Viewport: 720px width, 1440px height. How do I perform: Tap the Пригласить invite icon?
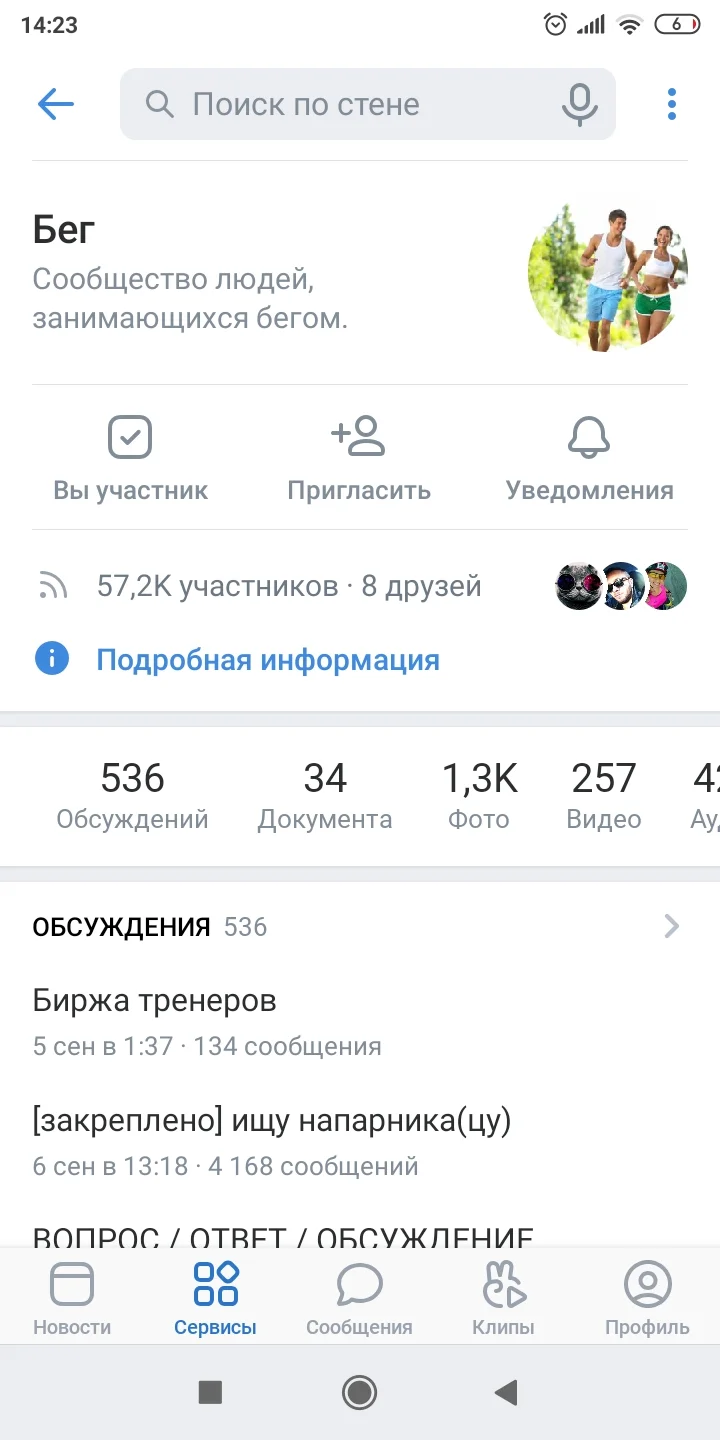click(x=358, y=435)
